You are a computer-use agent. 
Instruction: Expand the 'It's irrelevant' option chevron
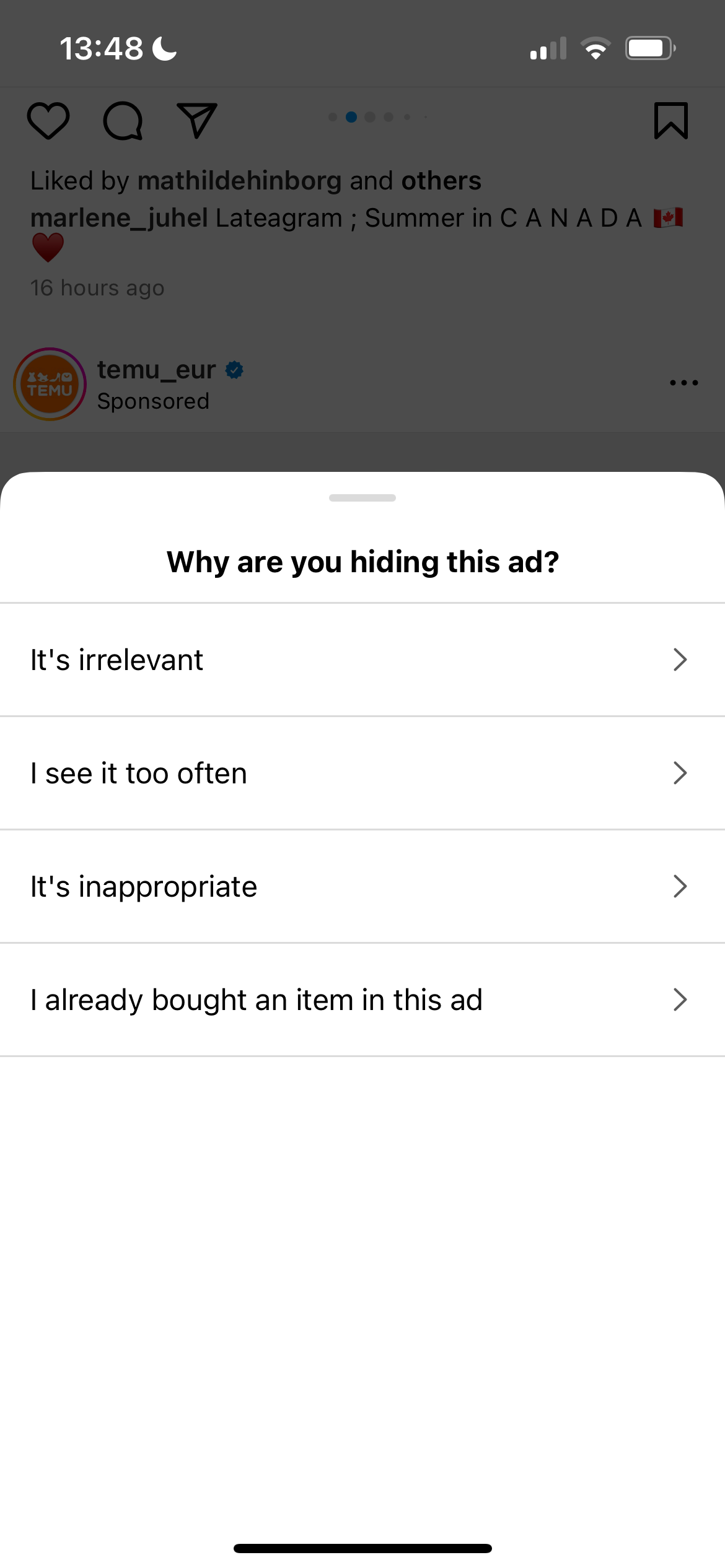680,660
